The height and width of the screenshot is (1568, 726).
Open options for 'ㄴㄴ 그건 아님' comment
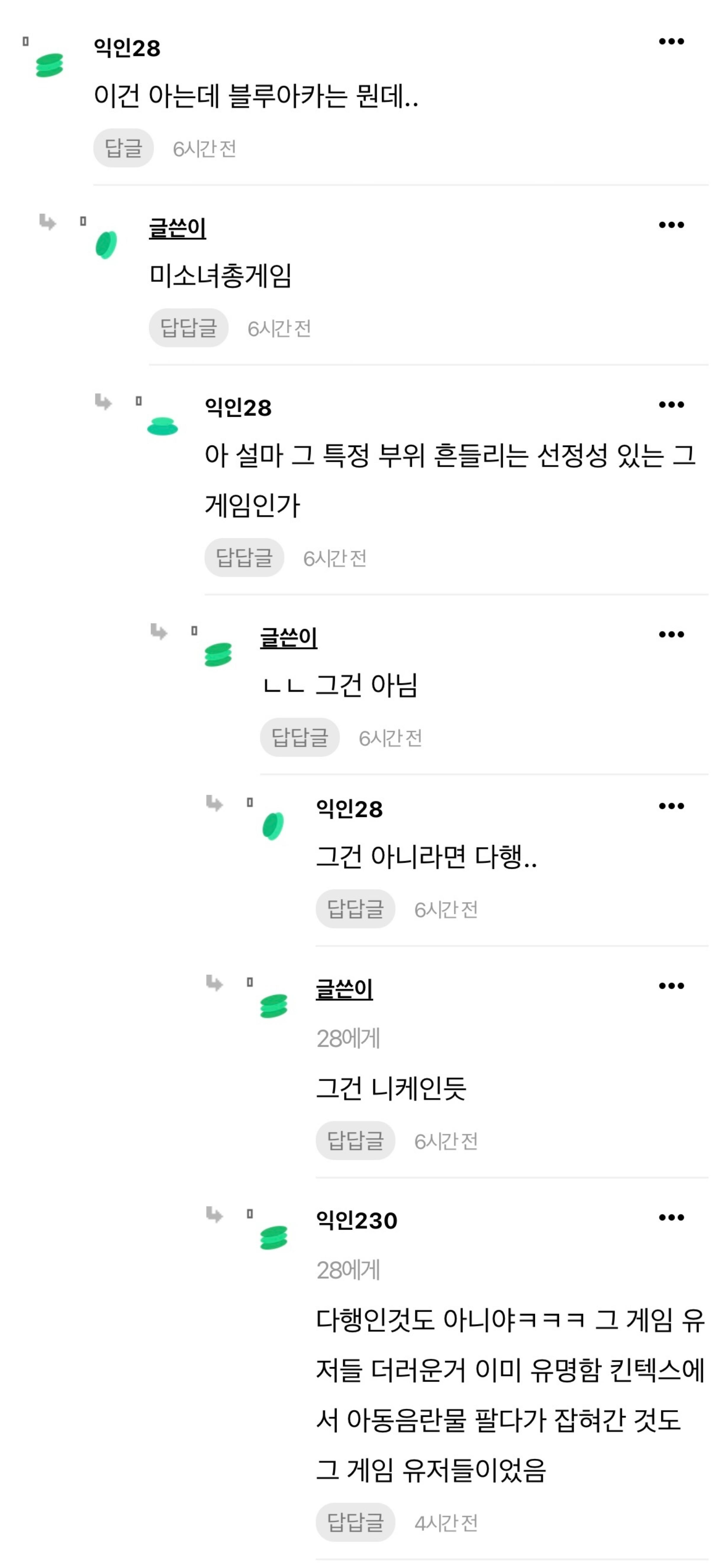point(671,634)
